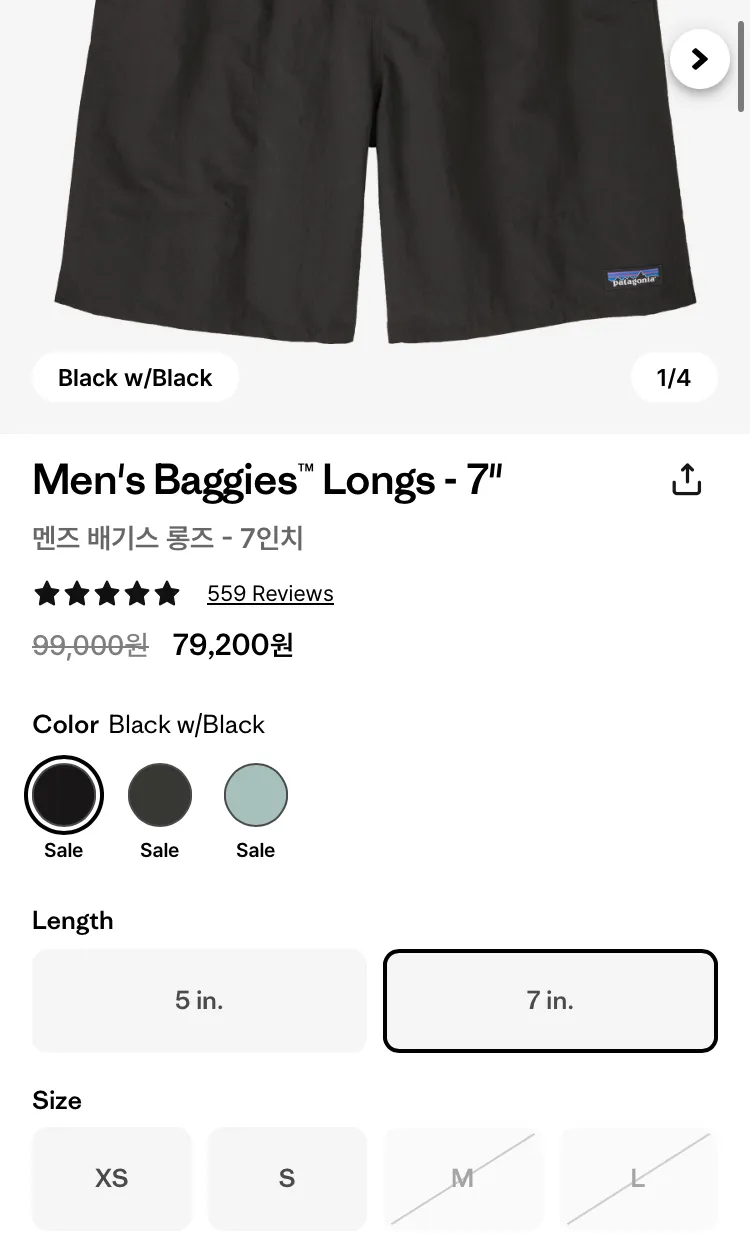Go to the next product image
750x1233 pixels.
[x=699, y=59]
